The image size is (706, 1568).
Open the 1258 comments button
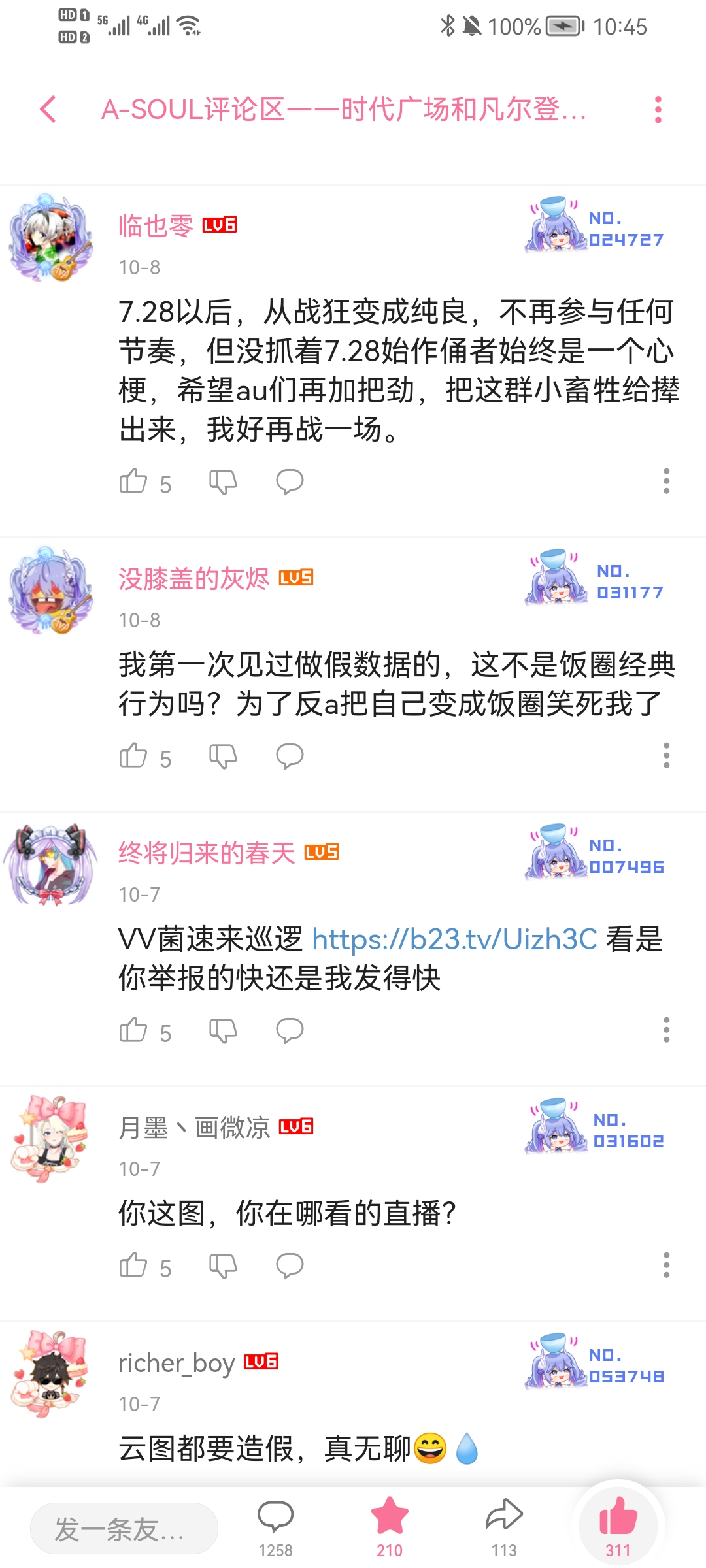(275, 1526)
